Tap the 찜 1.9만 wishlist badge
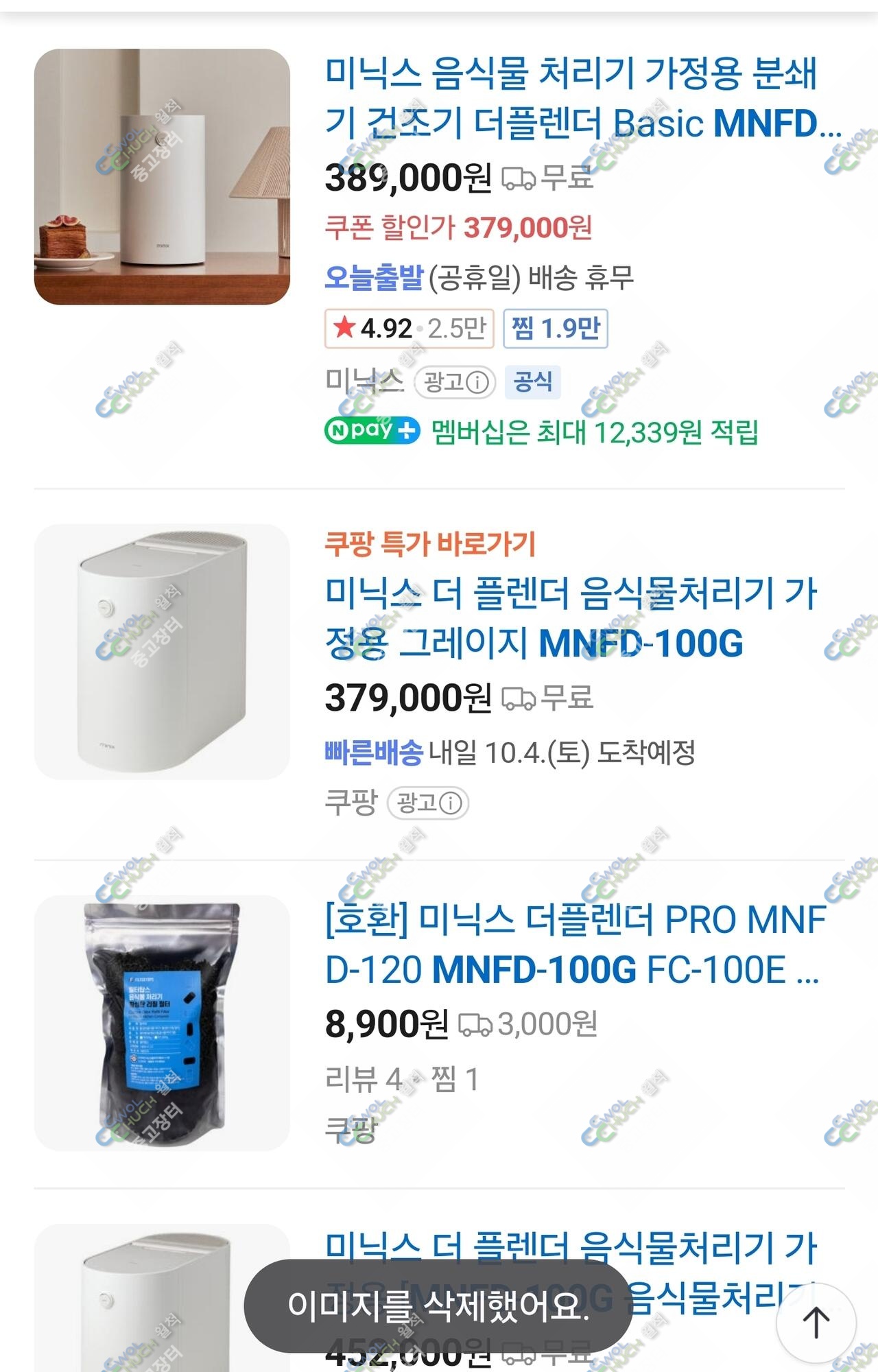 click(x=555, y=329)
